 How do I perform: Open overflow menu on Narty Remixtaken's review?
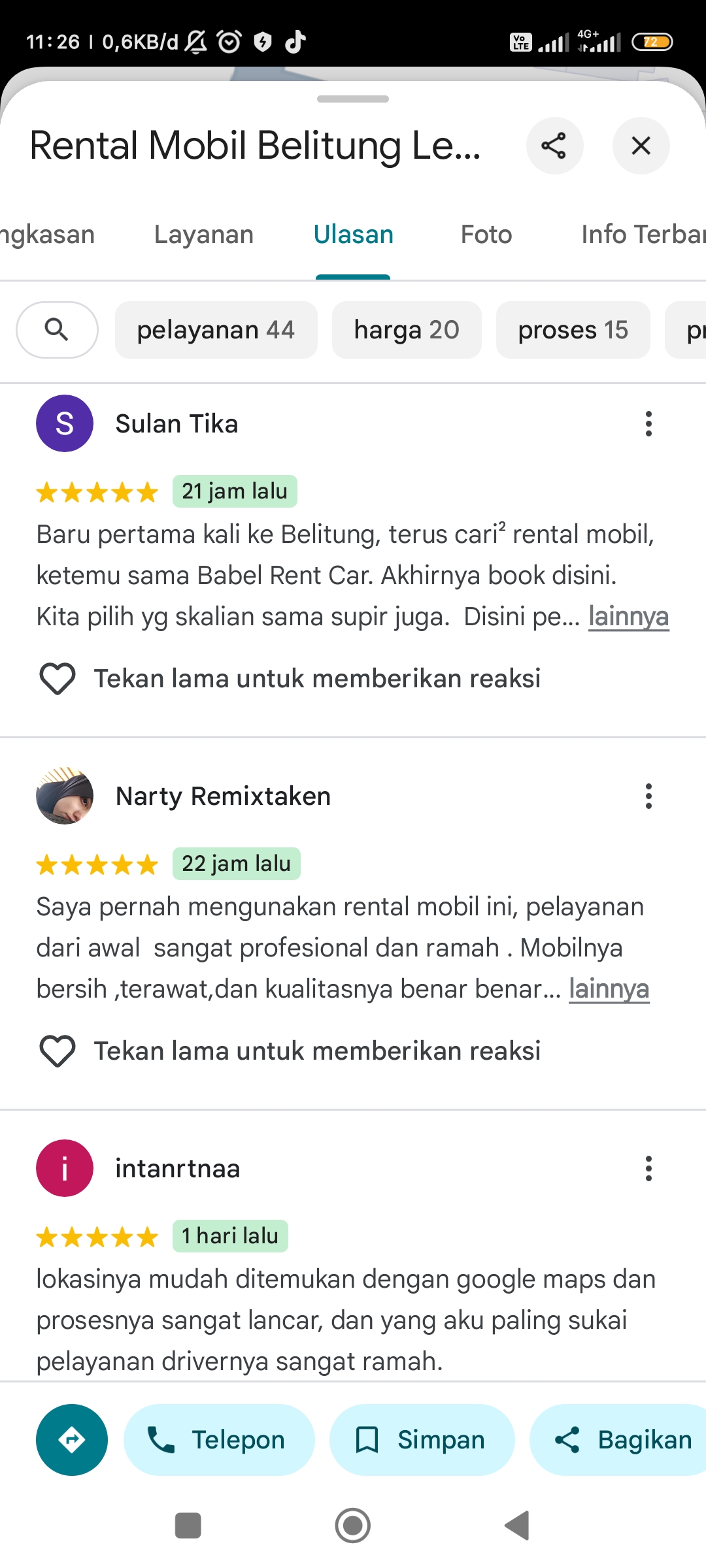pos(648,796)
